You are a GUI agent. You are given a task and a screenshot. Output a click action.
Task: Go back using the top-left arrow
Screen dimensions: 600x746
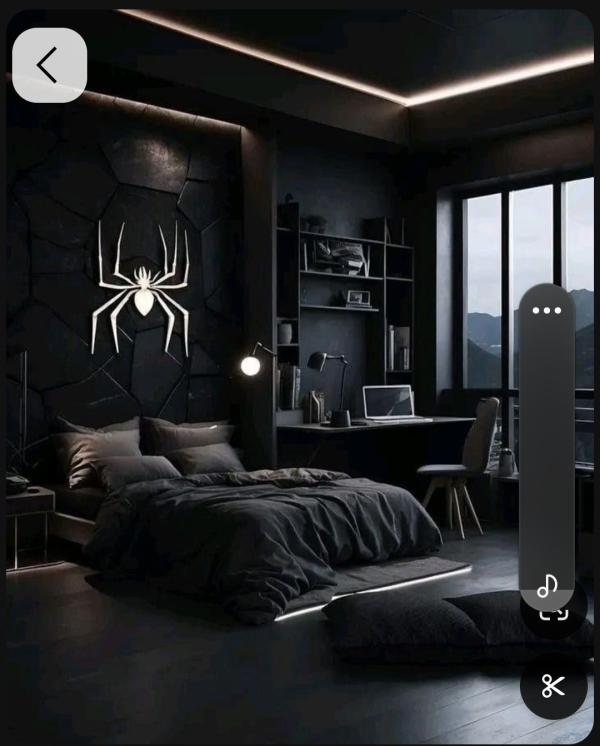click(x=49, y=65)
